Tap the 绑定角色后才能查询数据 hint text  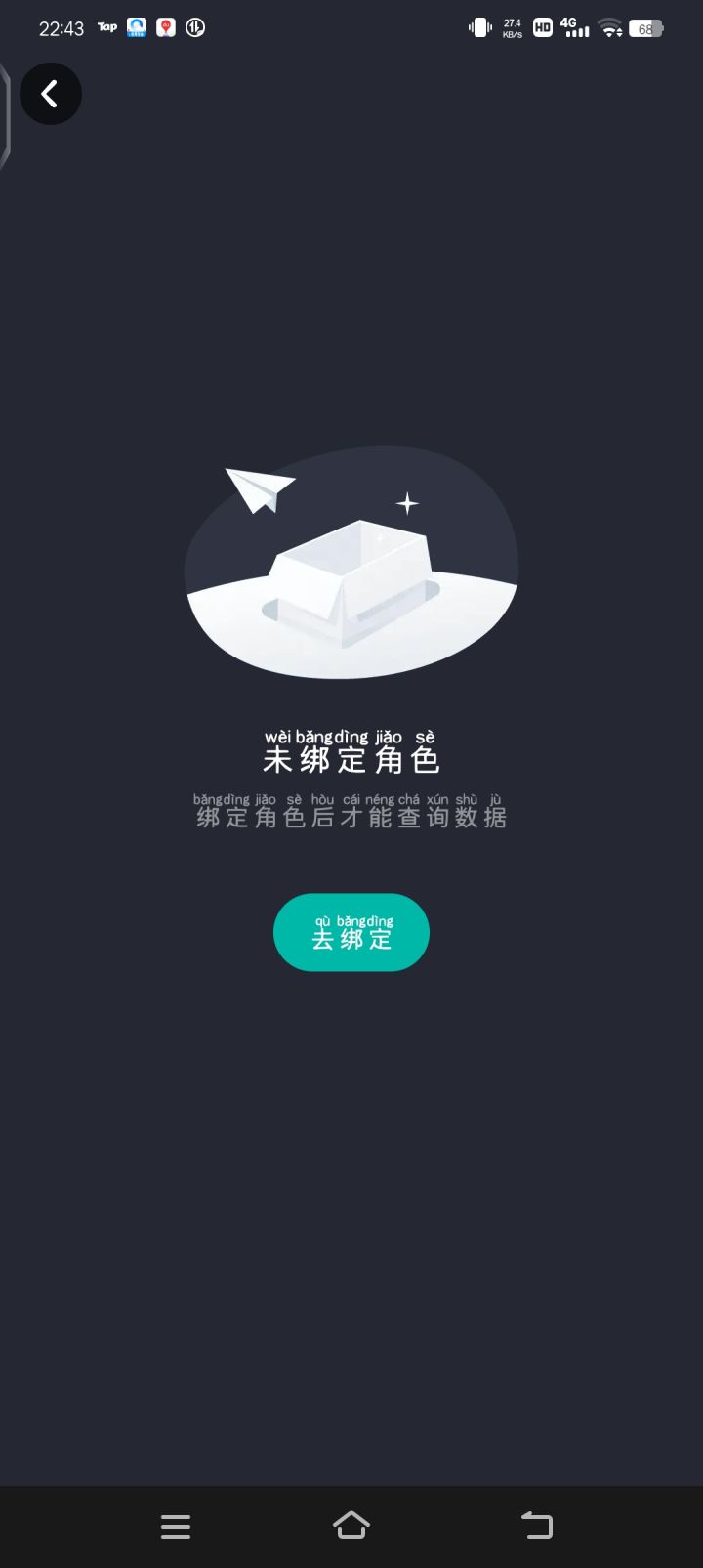[351, 817]
